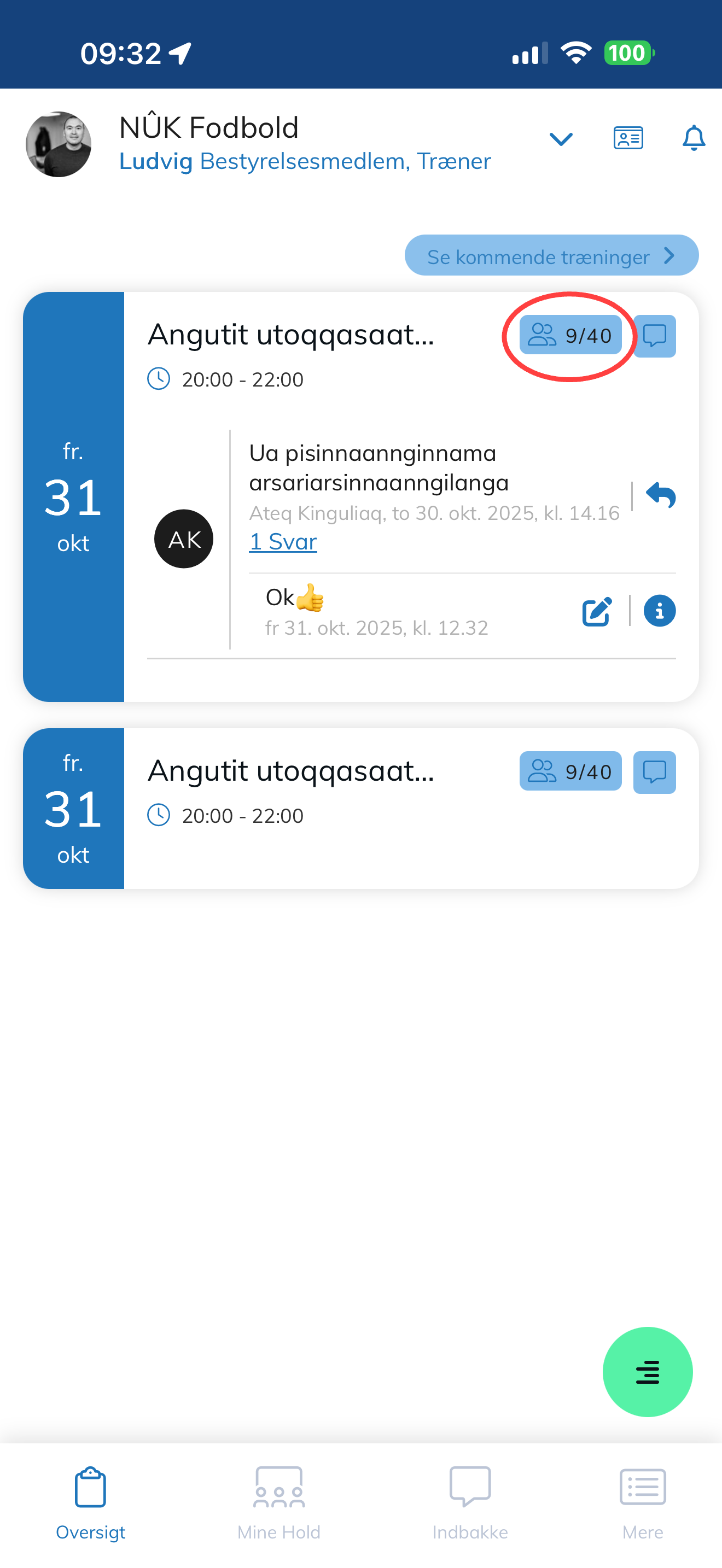
Task: Edit the Ok reply
Action: [x=596, y=611]
